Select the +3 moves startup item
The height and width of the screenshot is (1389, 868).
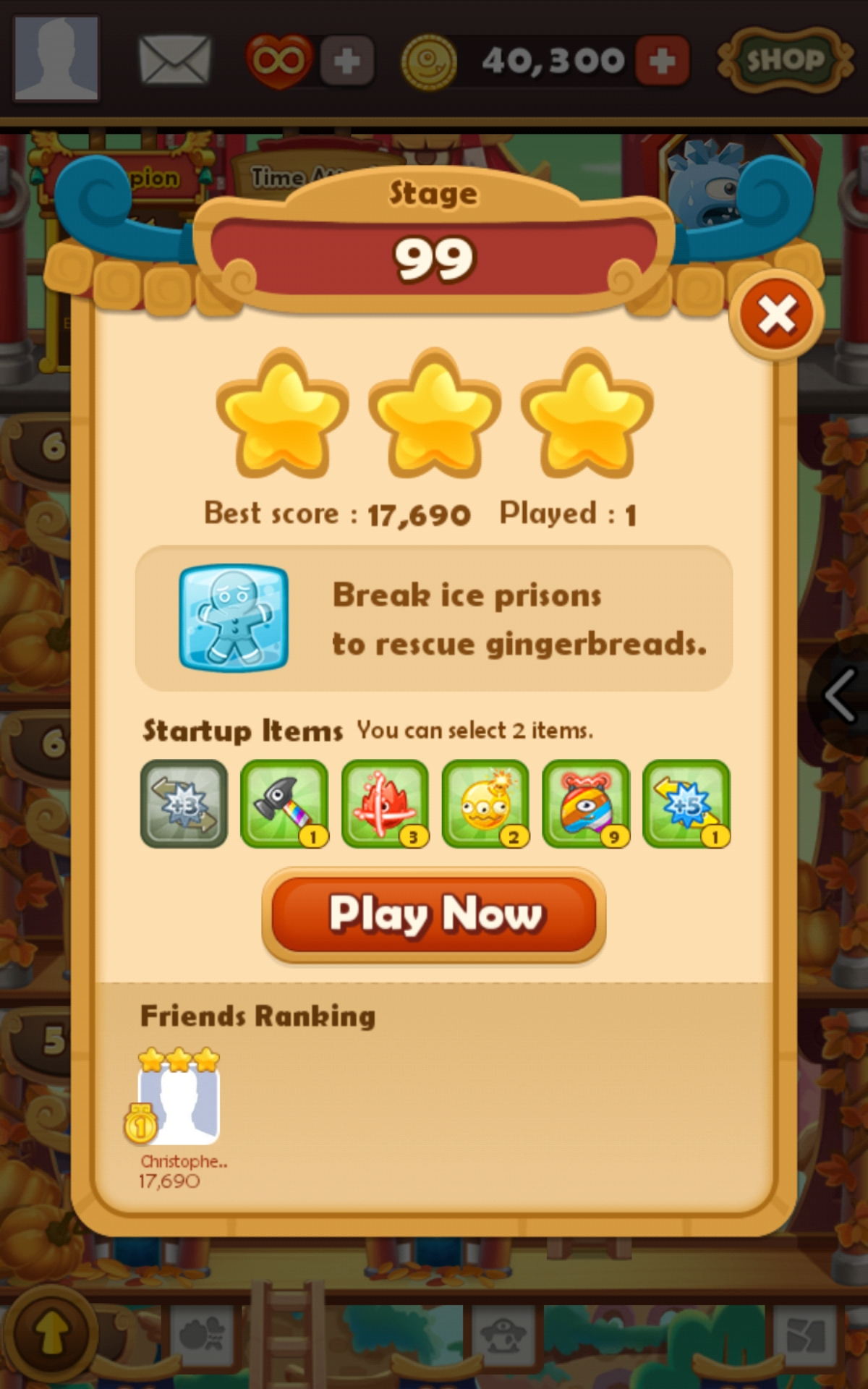(184, 803)
